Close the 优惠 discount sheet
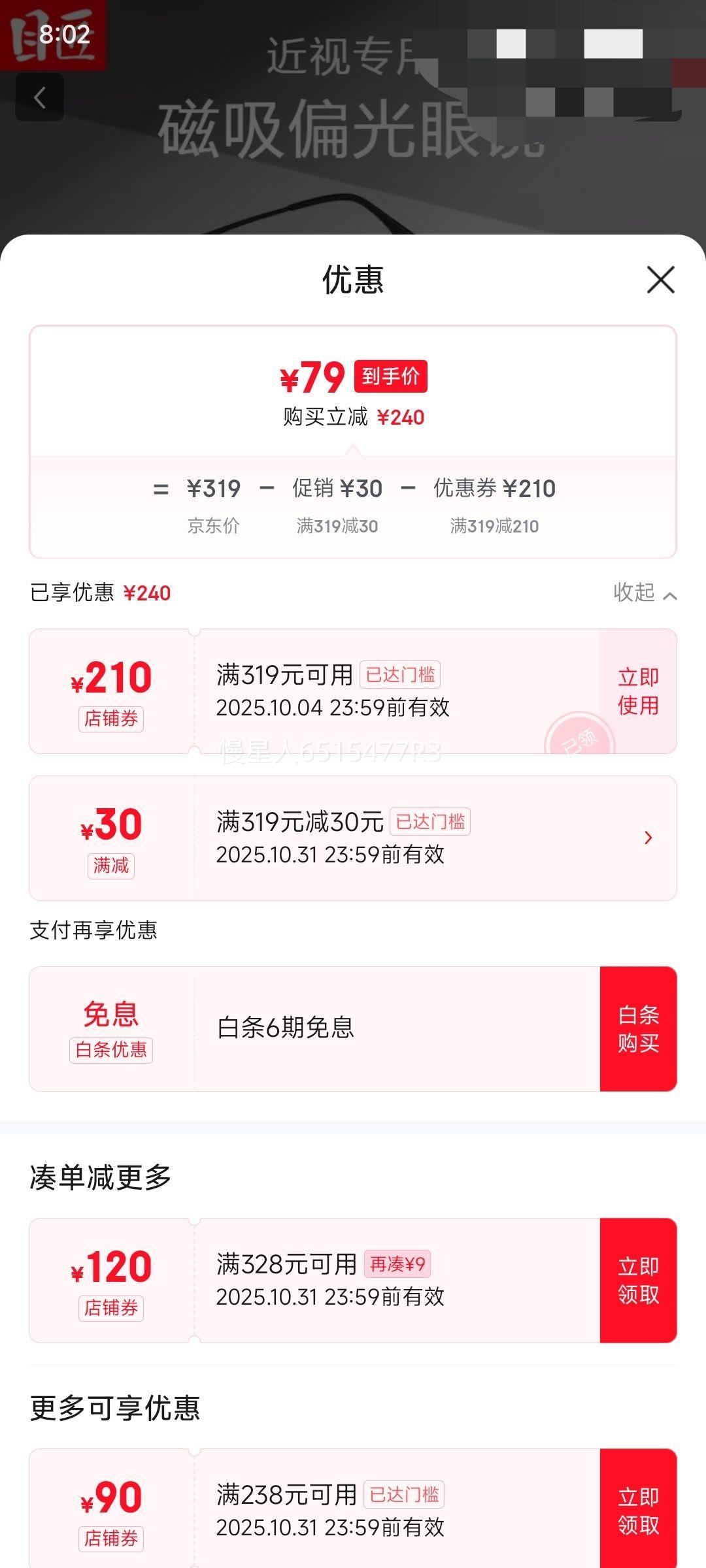Screen dimensions: 706x1568 [x=660, y=280]
